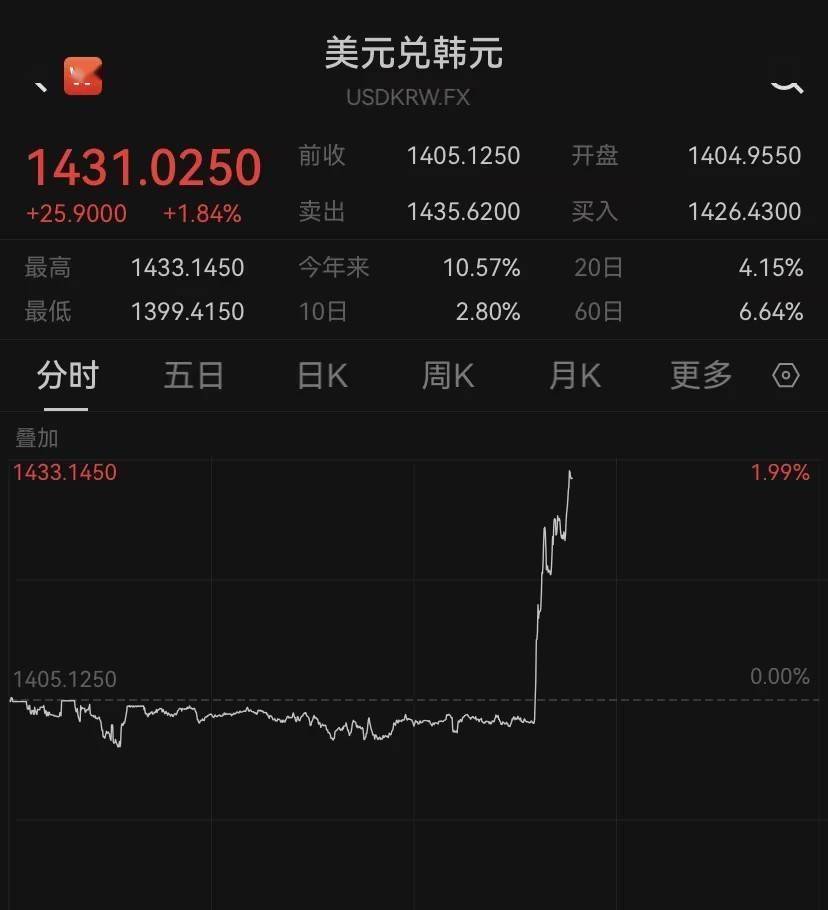Image resolution: width=828 pixels, height=910 pixels.
Task: Open chart settings via the hexagon gear icon
Action: click(785, 375)
